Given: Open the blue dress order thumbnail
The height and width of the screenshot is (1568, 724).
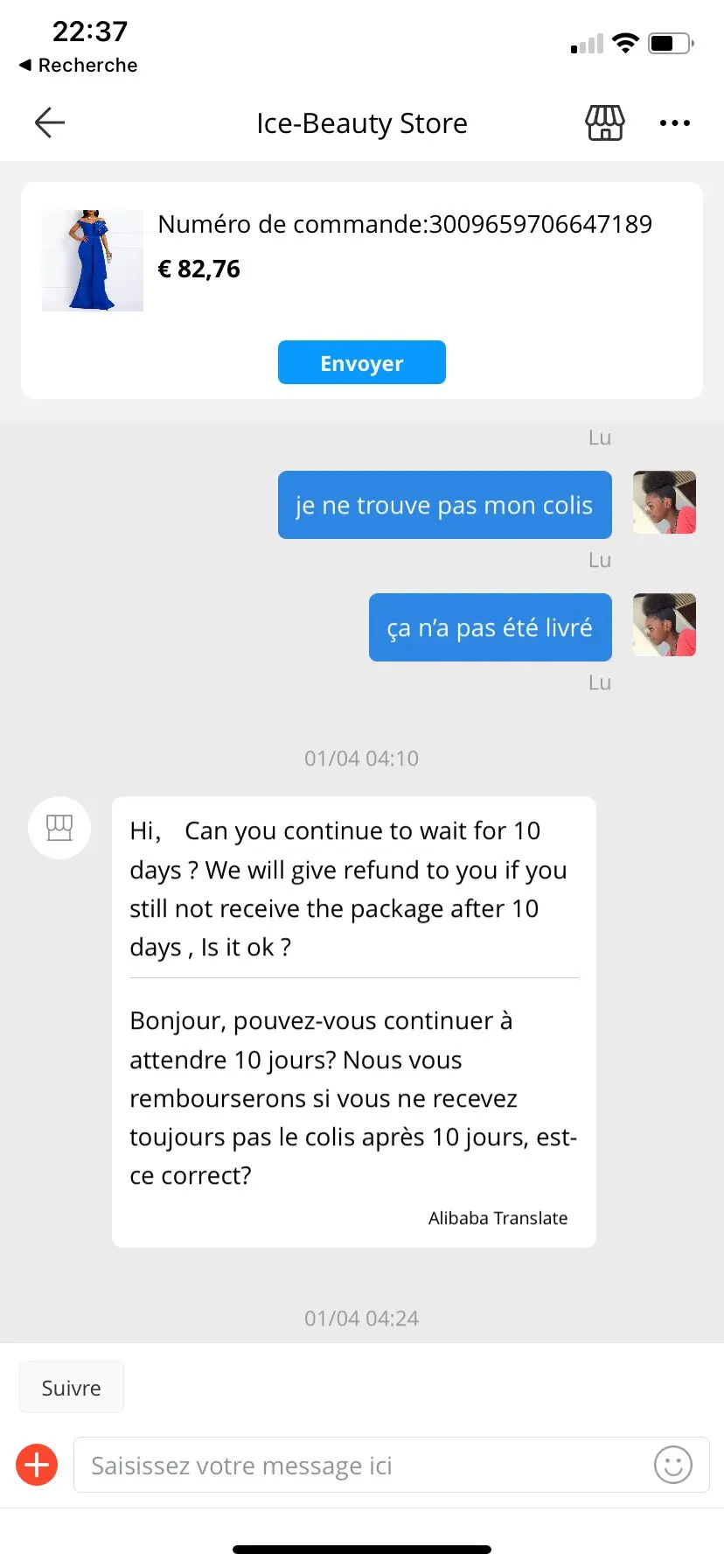Looking at the screenshot, I should [x=93, y=261].
